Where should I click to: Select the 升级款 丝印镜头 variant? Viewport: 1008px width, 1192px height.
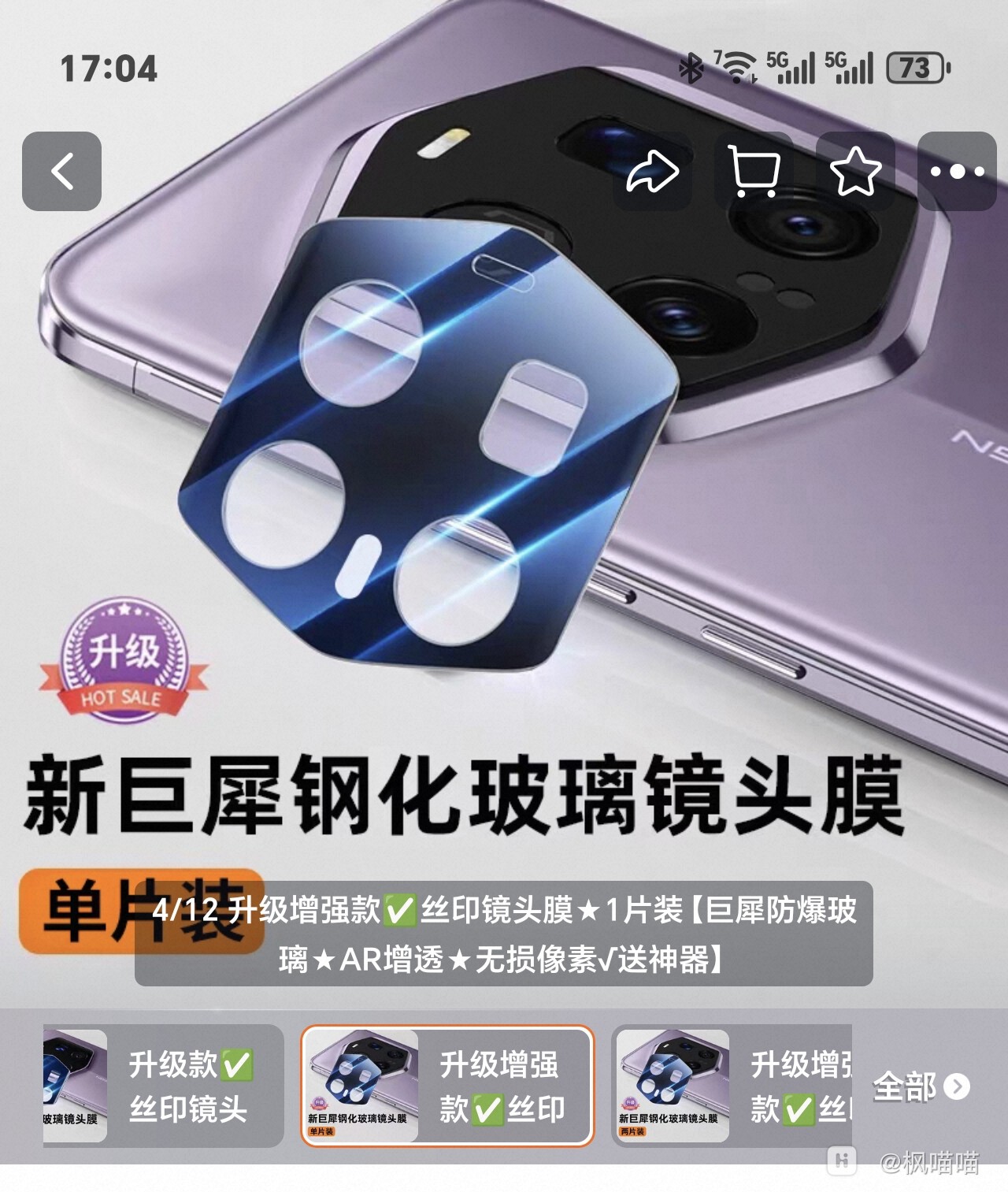pyautogui.click(x=163, y=1086)
